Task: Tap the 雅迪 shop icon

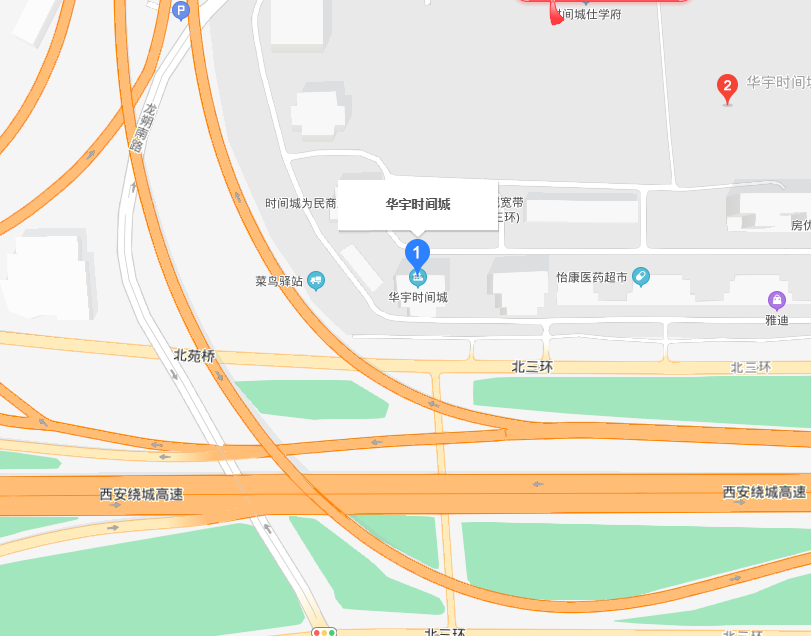Action: [x=777, y=299]
